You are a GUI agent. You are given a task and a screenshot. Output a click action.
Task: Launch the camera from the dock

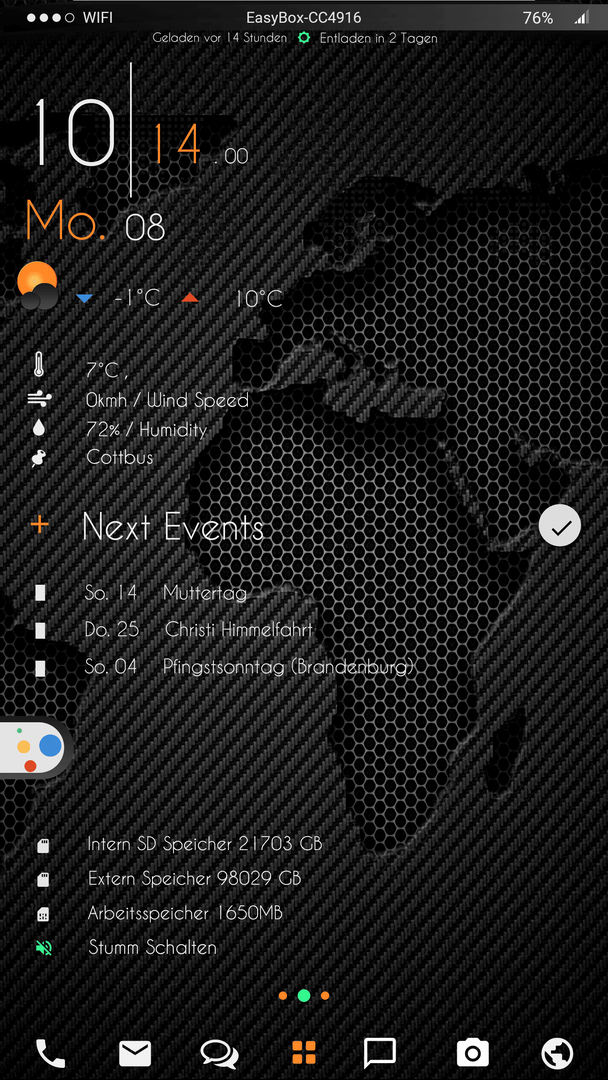pos(472,1053)
